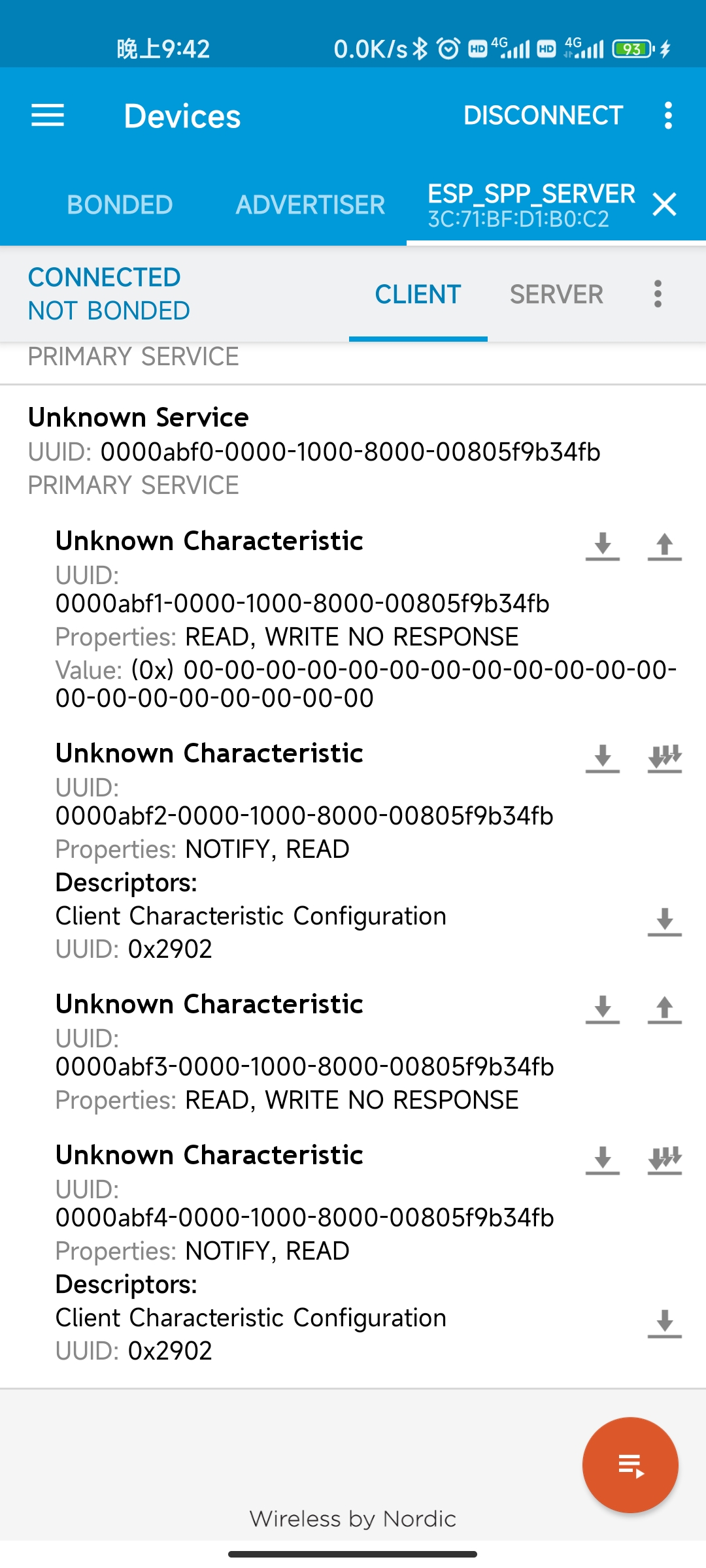Read value of characteristic abf3
This screenshot has width=706, height=1568.
602,1009
